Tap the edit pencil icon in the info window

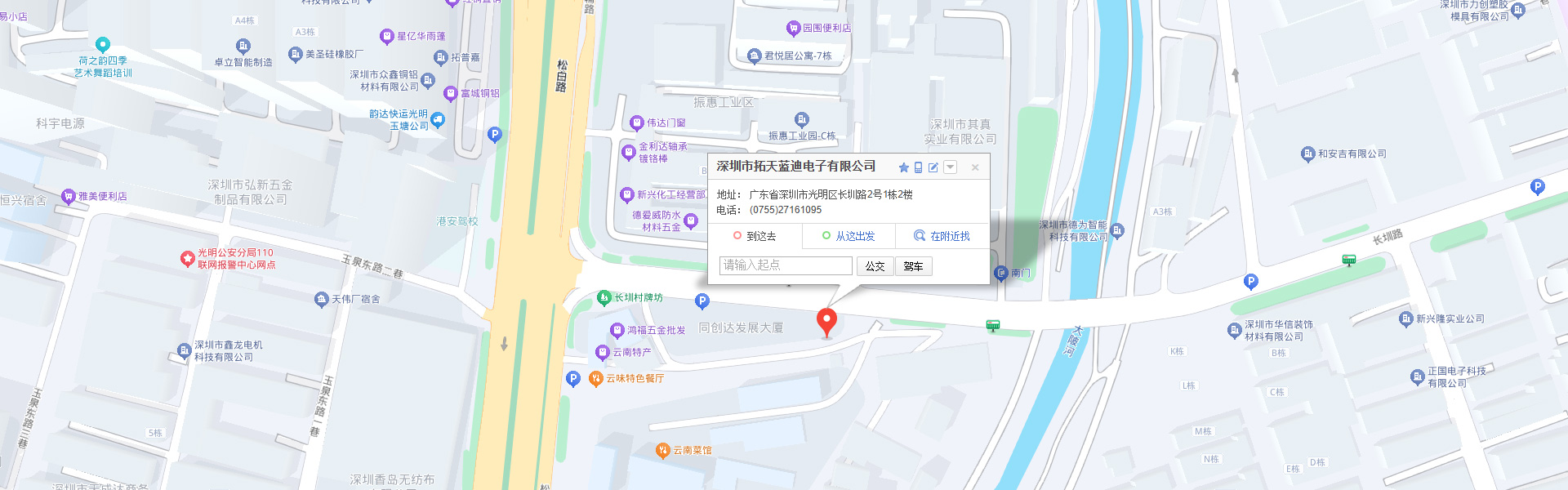click(933, 167)
